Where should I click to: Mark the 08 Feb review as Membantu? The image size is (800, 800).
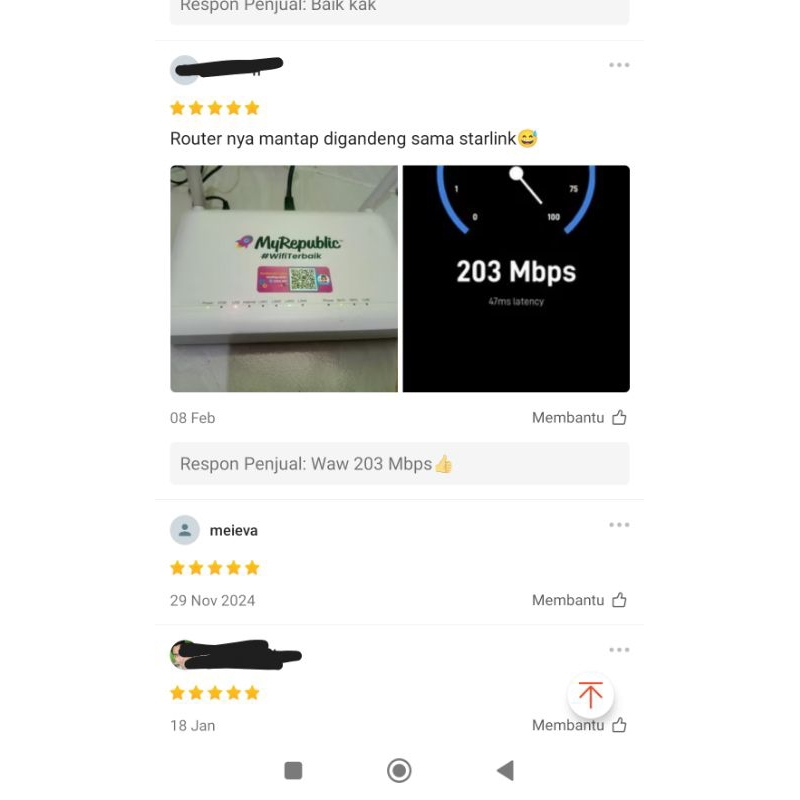click(580, 418)
